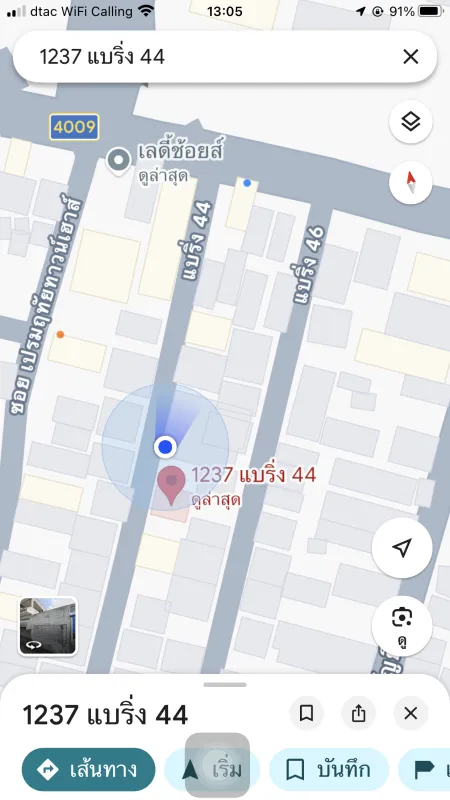Start navigation with เริ่ม button
The height and width of the screenshot is (800, 450).
(212, 769)
